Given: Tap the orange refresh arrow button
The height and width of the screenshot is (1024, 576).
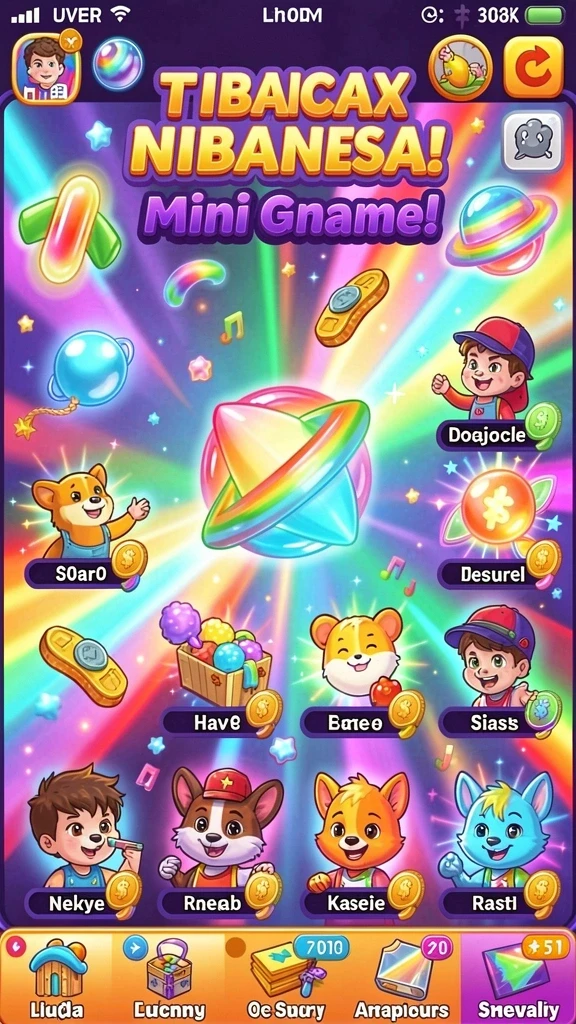Looking at the screenshot, I should (533, 67).
